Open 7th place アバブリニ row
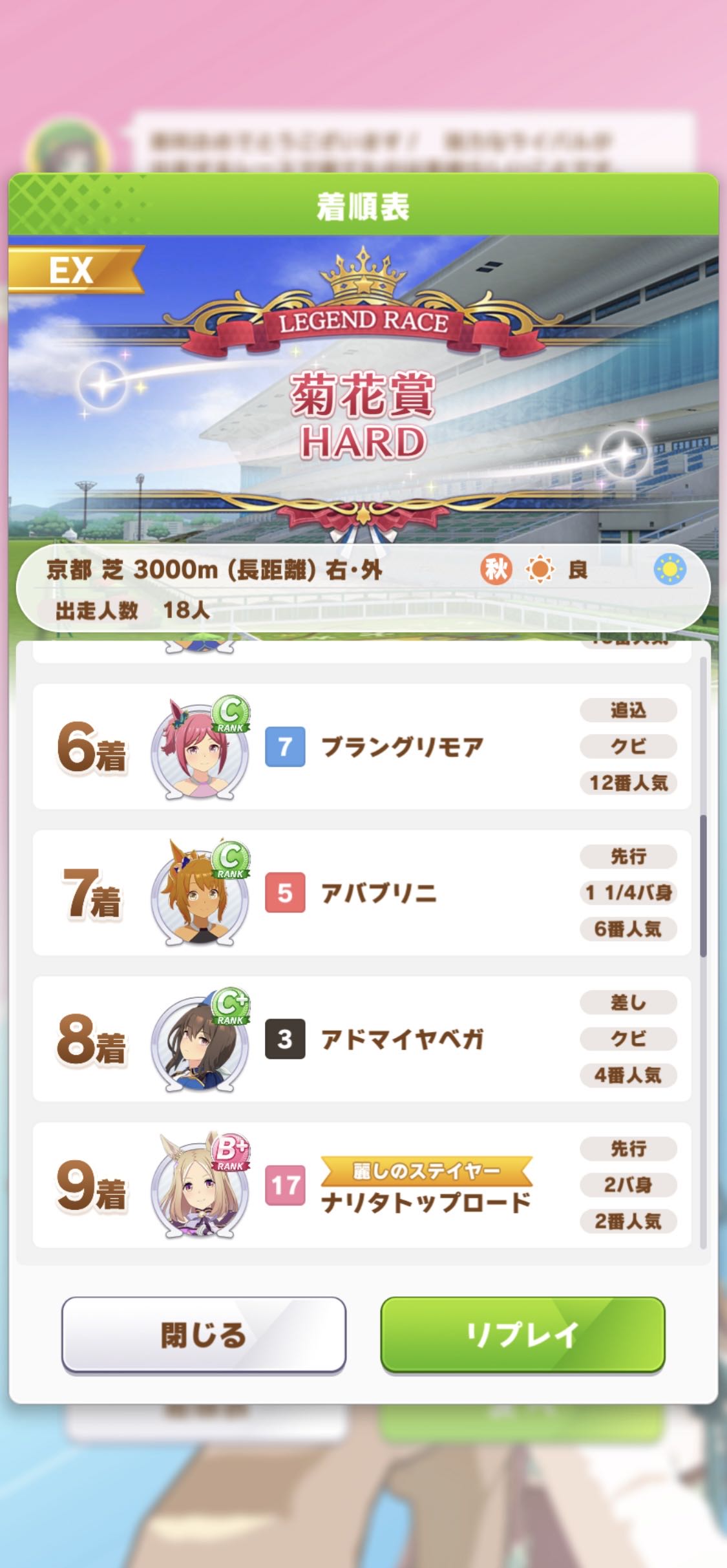Viewport: 727px width, 1568px height. tap(362, 893)
